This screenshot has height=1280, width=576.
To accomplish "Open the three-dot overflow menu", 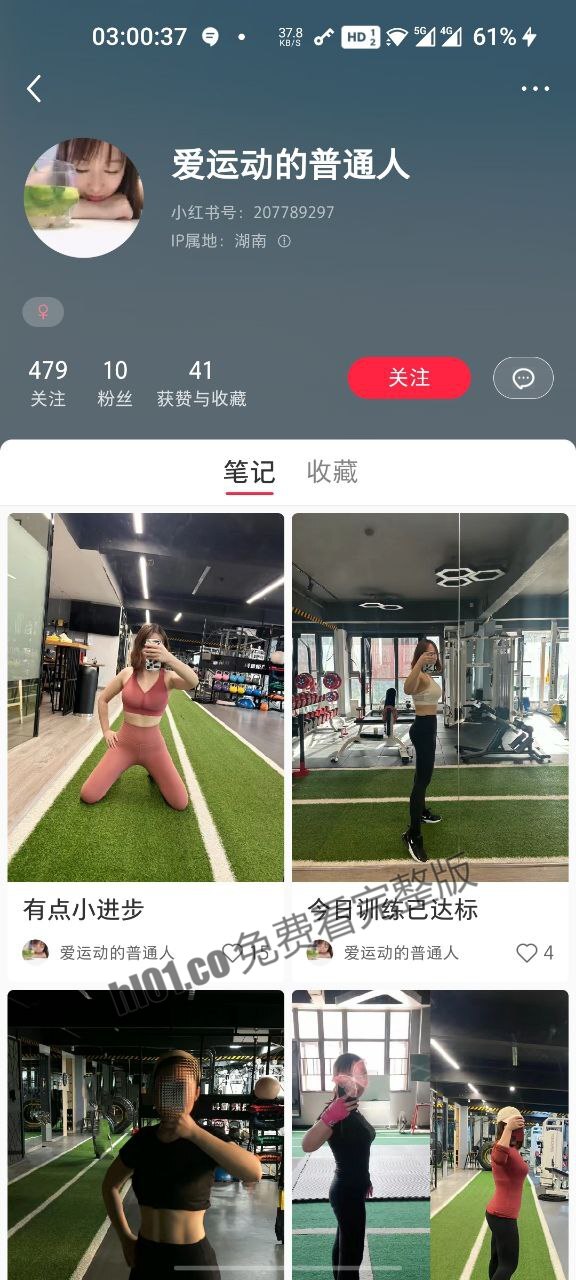I will [x=535, y=89].
